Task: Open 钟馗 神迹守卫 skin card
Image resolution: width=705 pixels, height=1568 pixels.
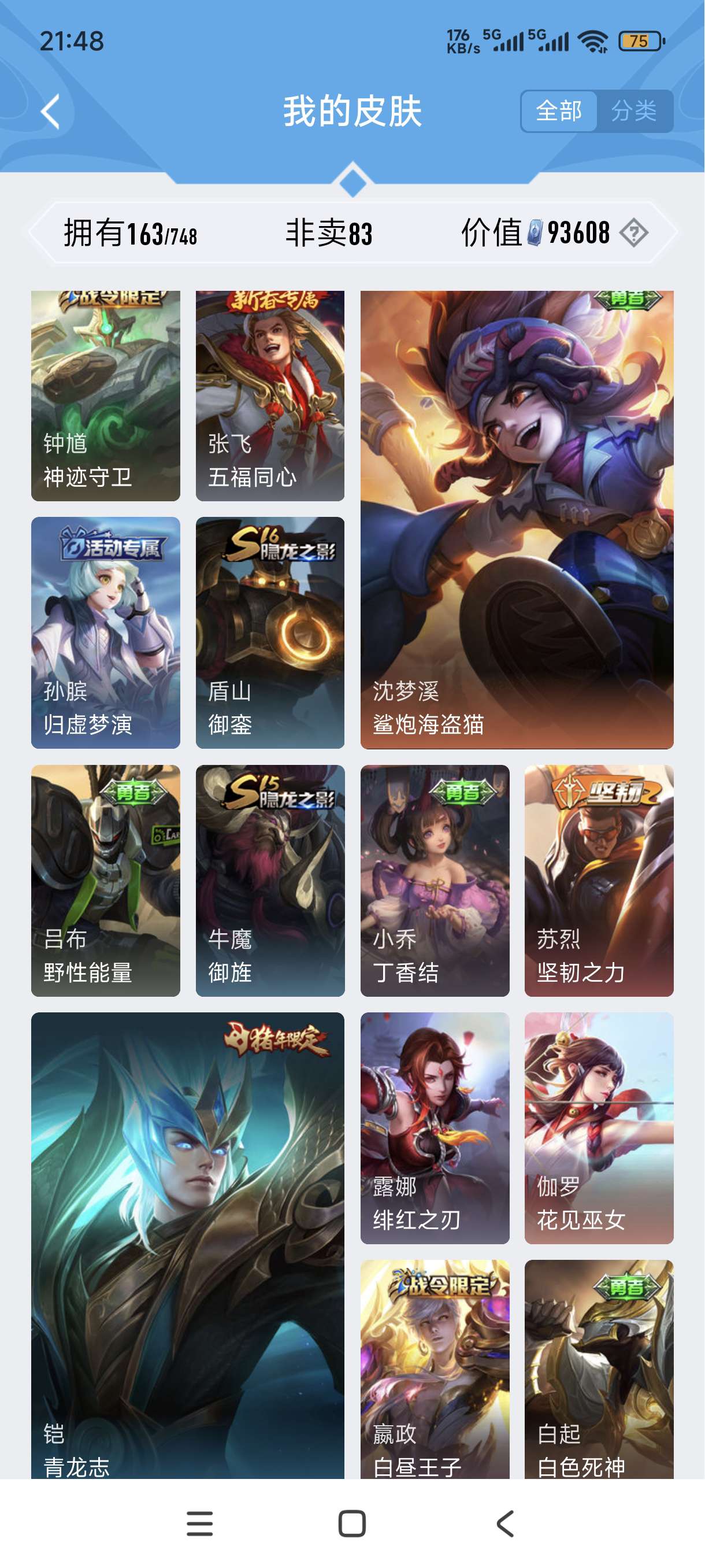Action: pyautogui.click(x=106, y=395)
